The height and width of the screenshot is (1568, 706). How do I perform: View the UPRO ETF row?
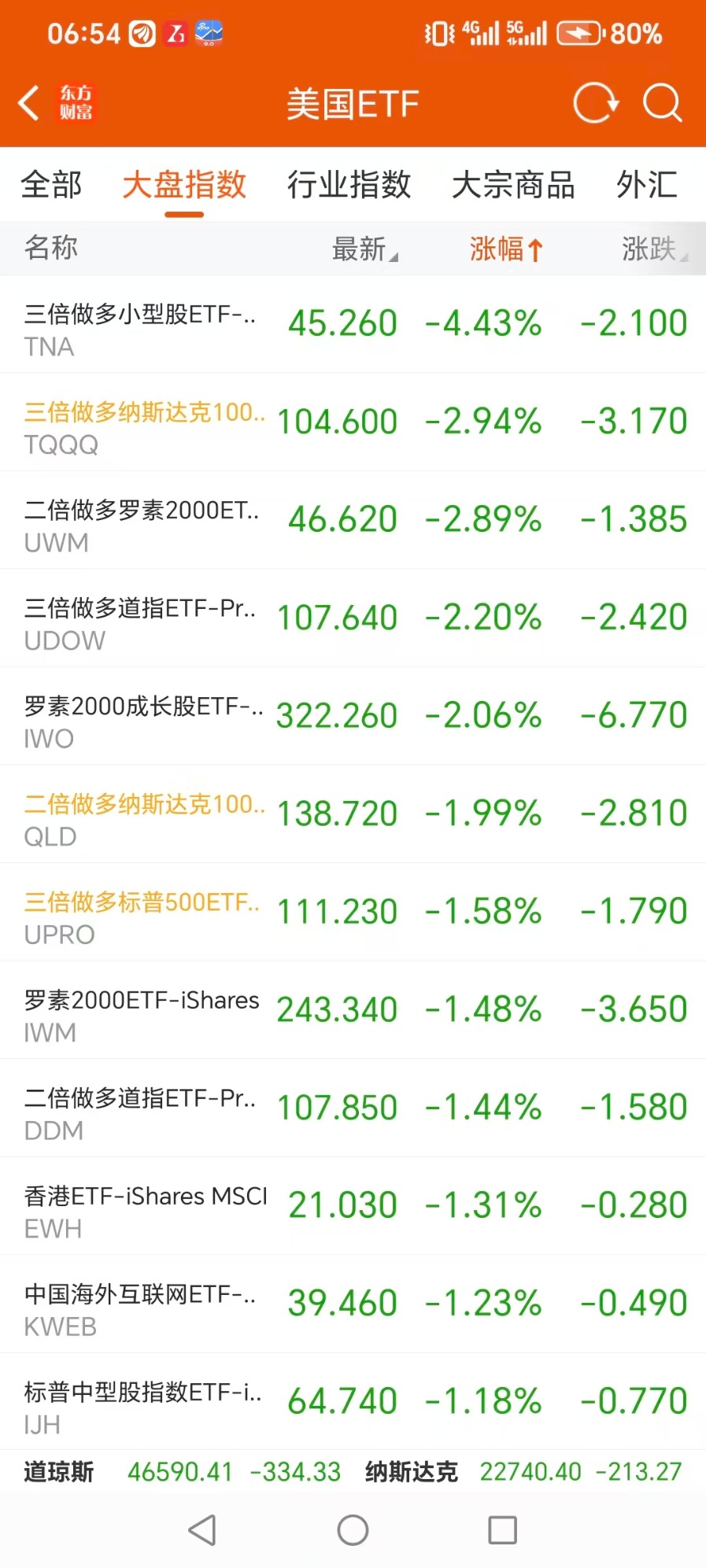coord(353,912)
